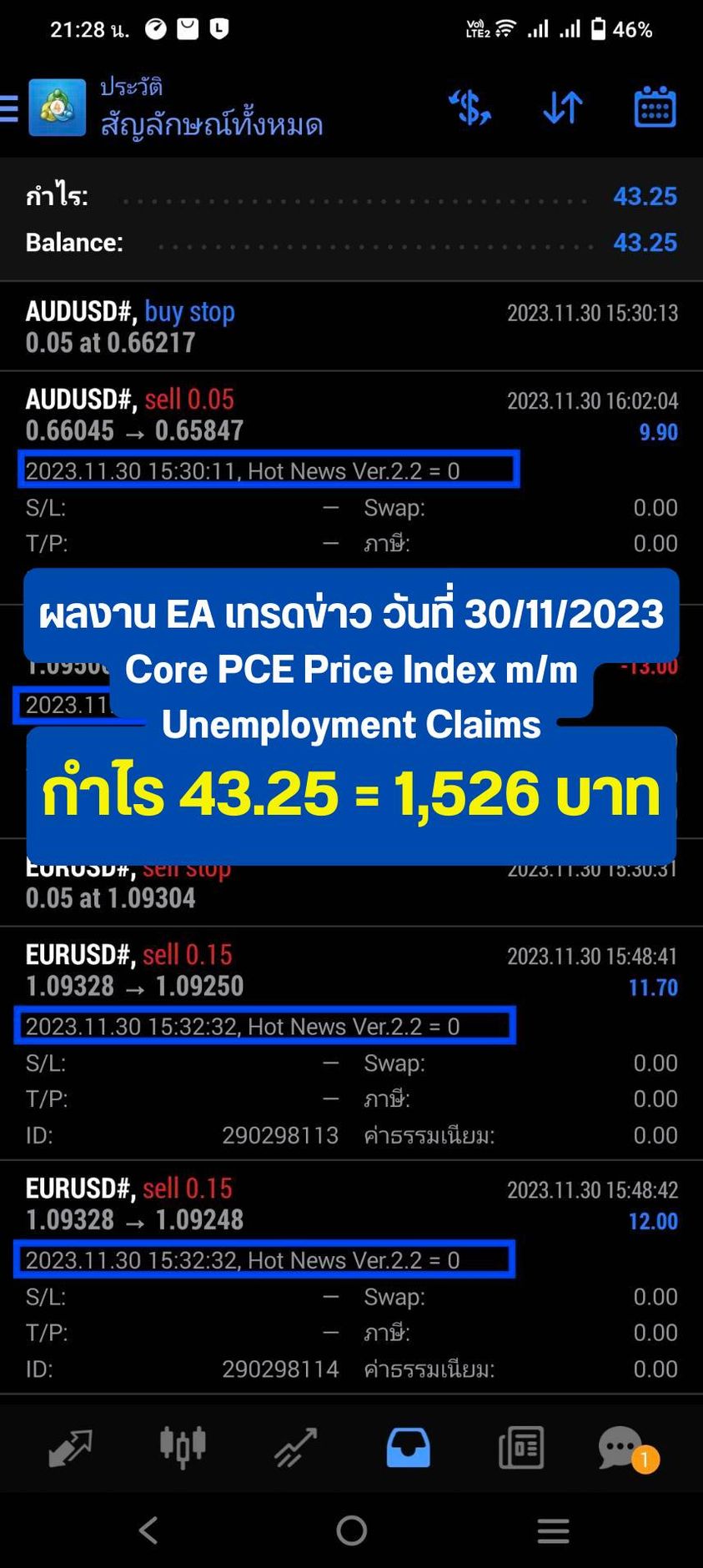Tap the system home button
The height and width of the screenshot is (1568, 703).
351,1530
